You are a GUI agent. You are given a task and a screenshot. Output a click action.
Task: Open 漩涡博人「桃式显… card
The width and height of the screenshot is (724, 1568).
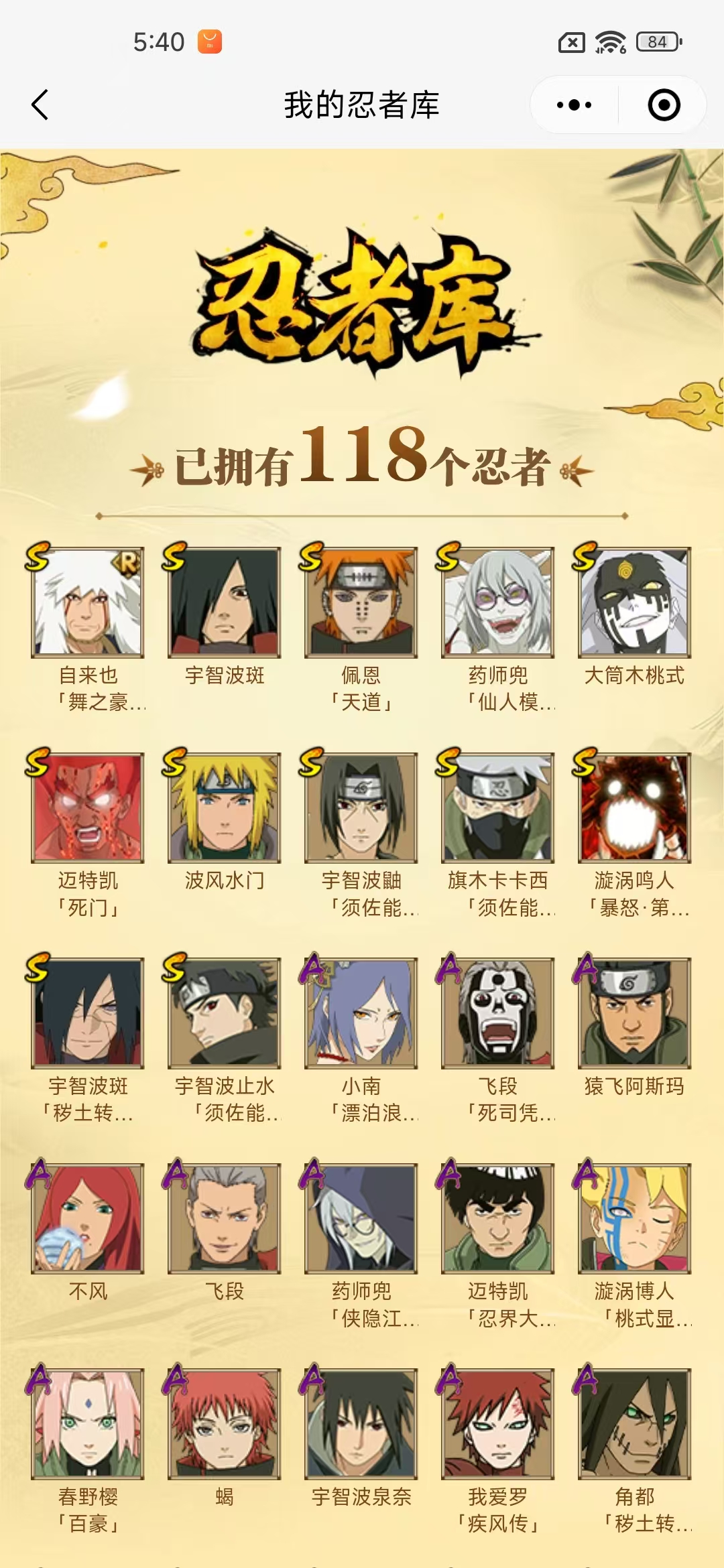[x=635, y=1218]
